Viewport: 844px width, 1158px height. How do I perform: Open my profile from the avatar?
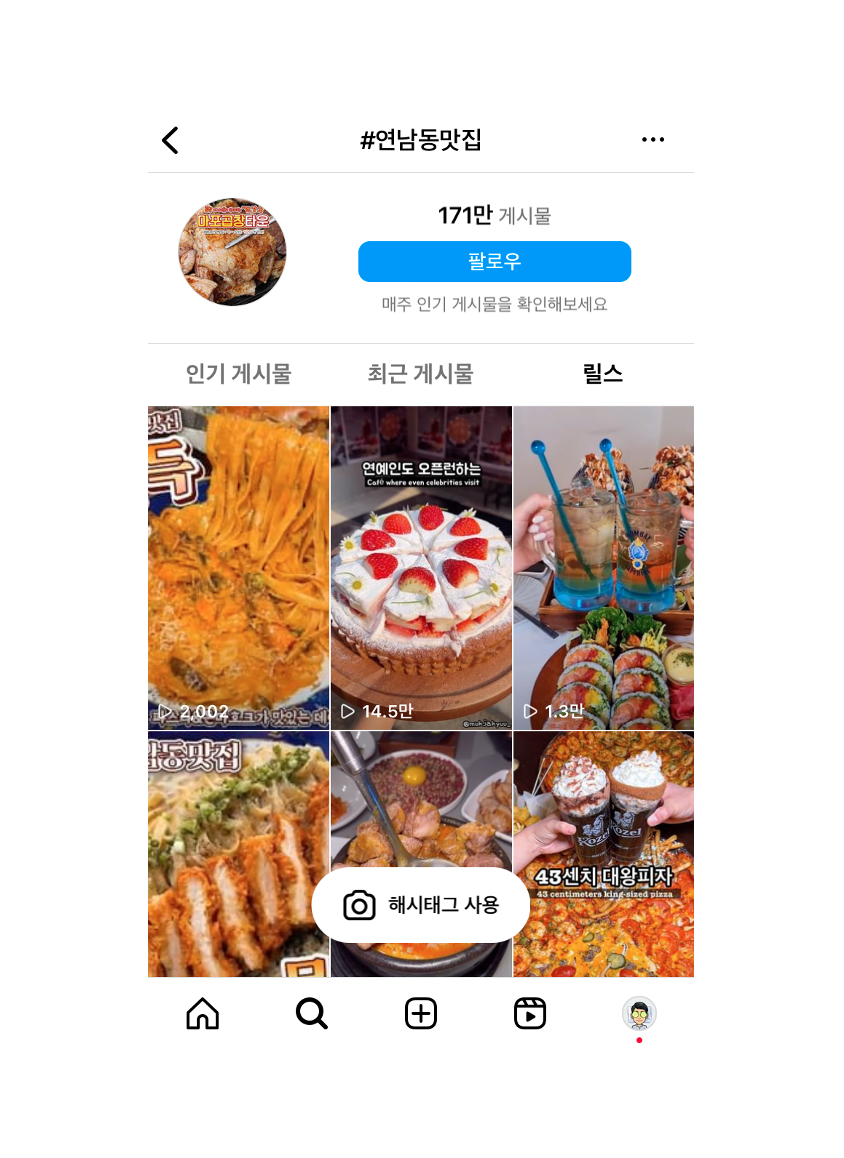click(x=639, y=1014)
